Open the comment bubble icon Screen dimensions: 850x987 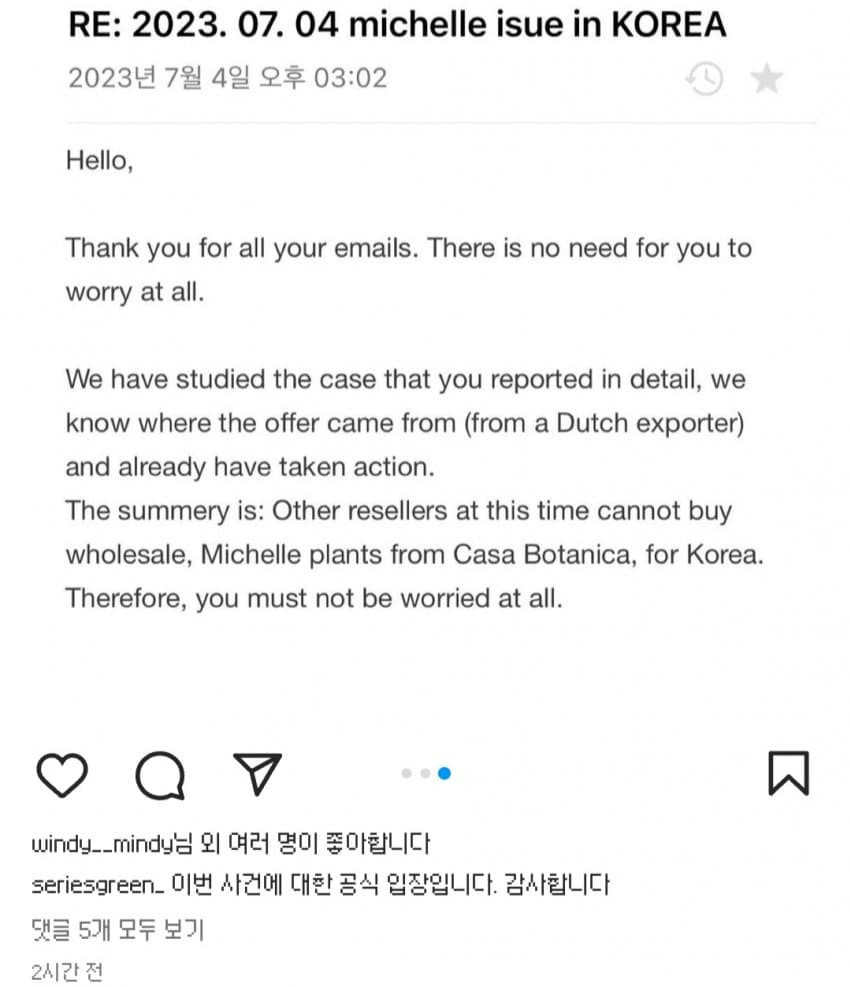tap(159, 775)
